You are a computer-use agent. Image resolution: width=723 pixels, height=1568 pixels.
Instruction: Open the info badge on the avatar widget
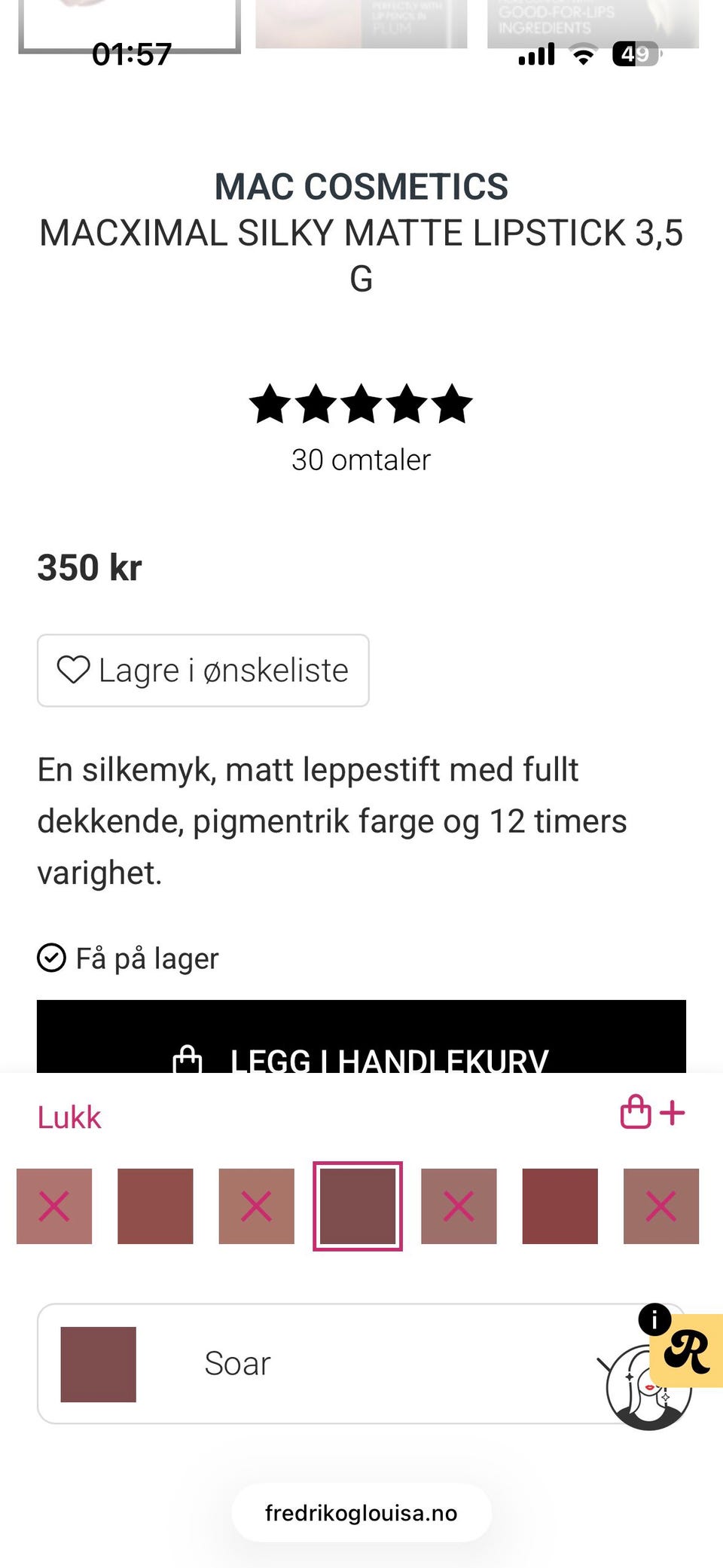point(654,1319)
